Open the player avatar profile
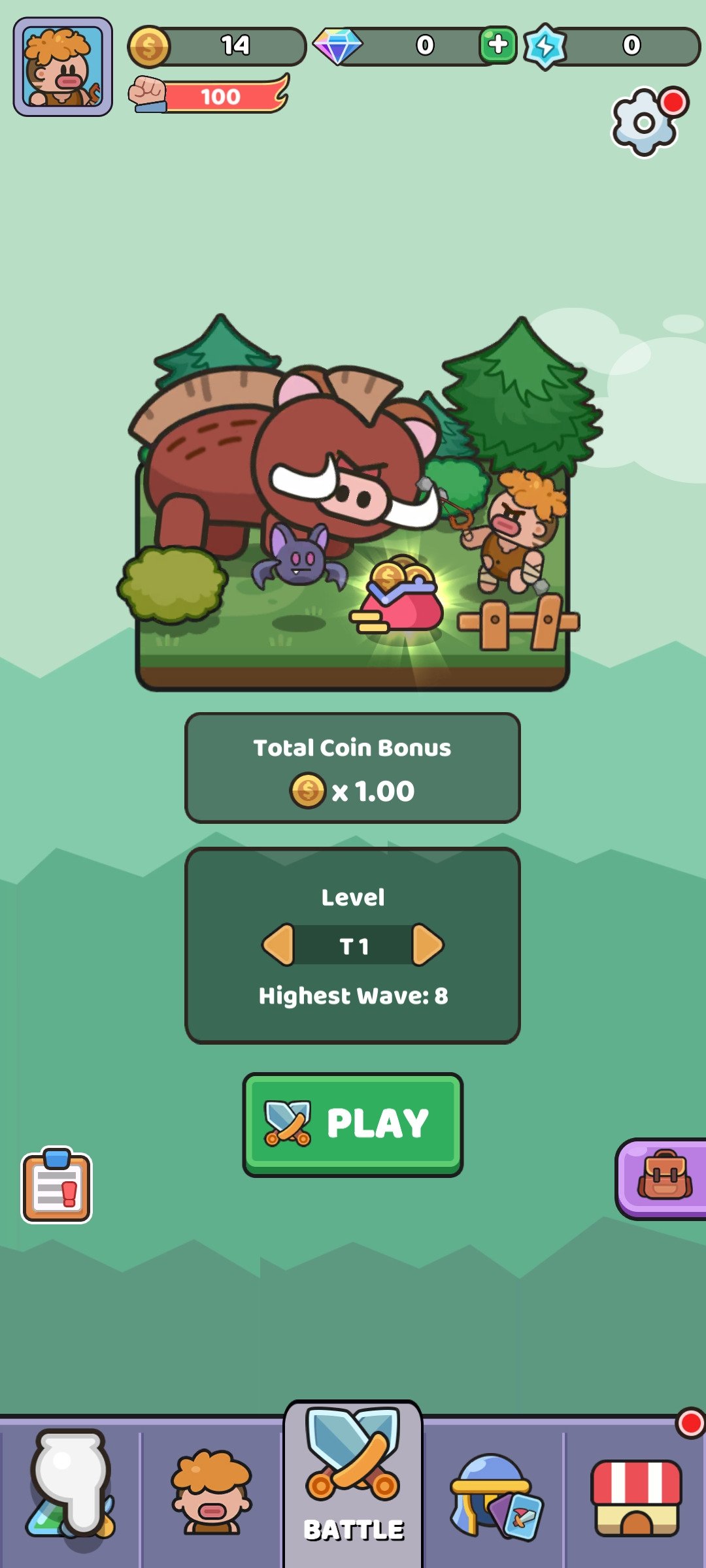Image resolution: width=706 pixels, height=1568 pixels. point(63,67)
